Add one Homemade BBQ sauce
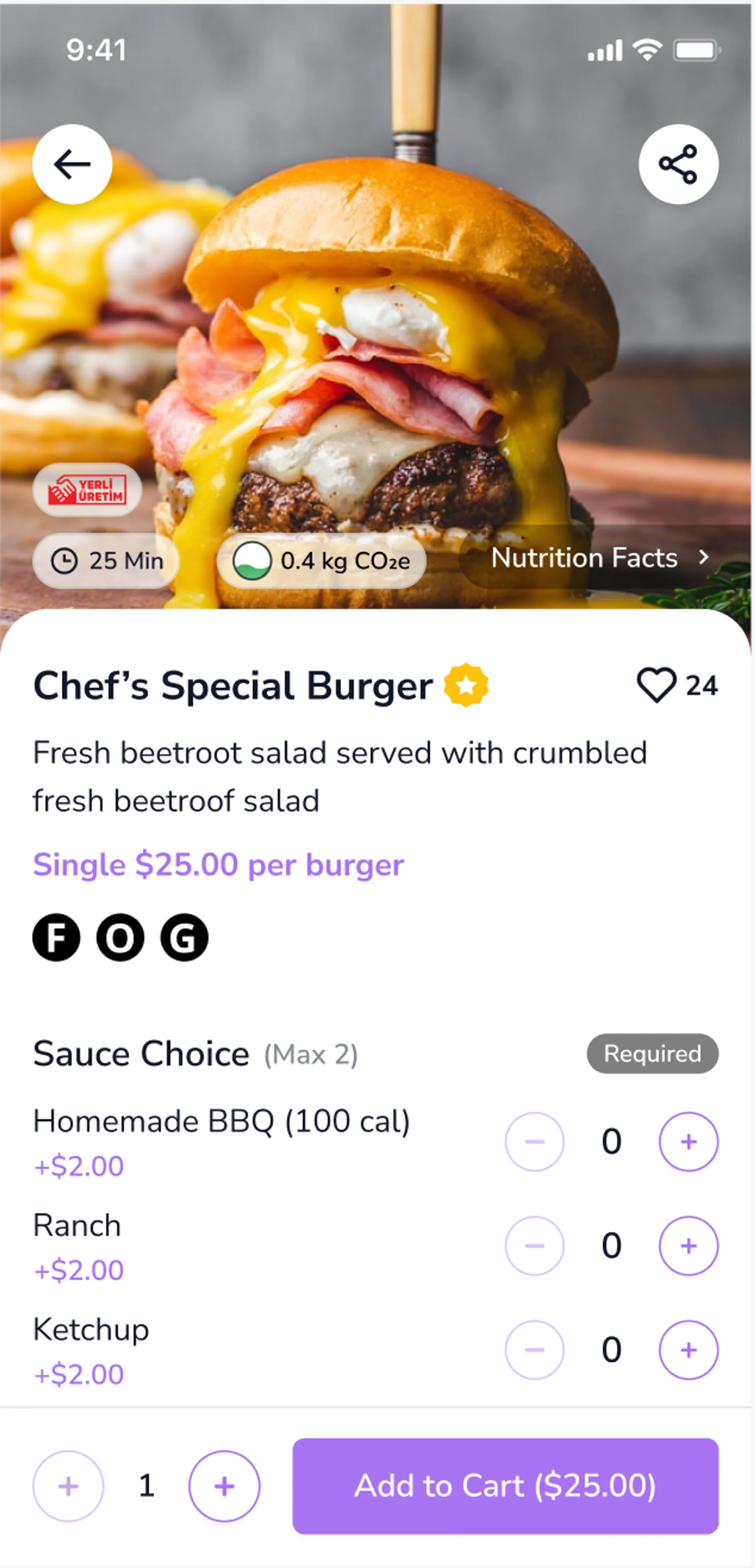This screenshot has height=1568, width=755. (688, 1142)
